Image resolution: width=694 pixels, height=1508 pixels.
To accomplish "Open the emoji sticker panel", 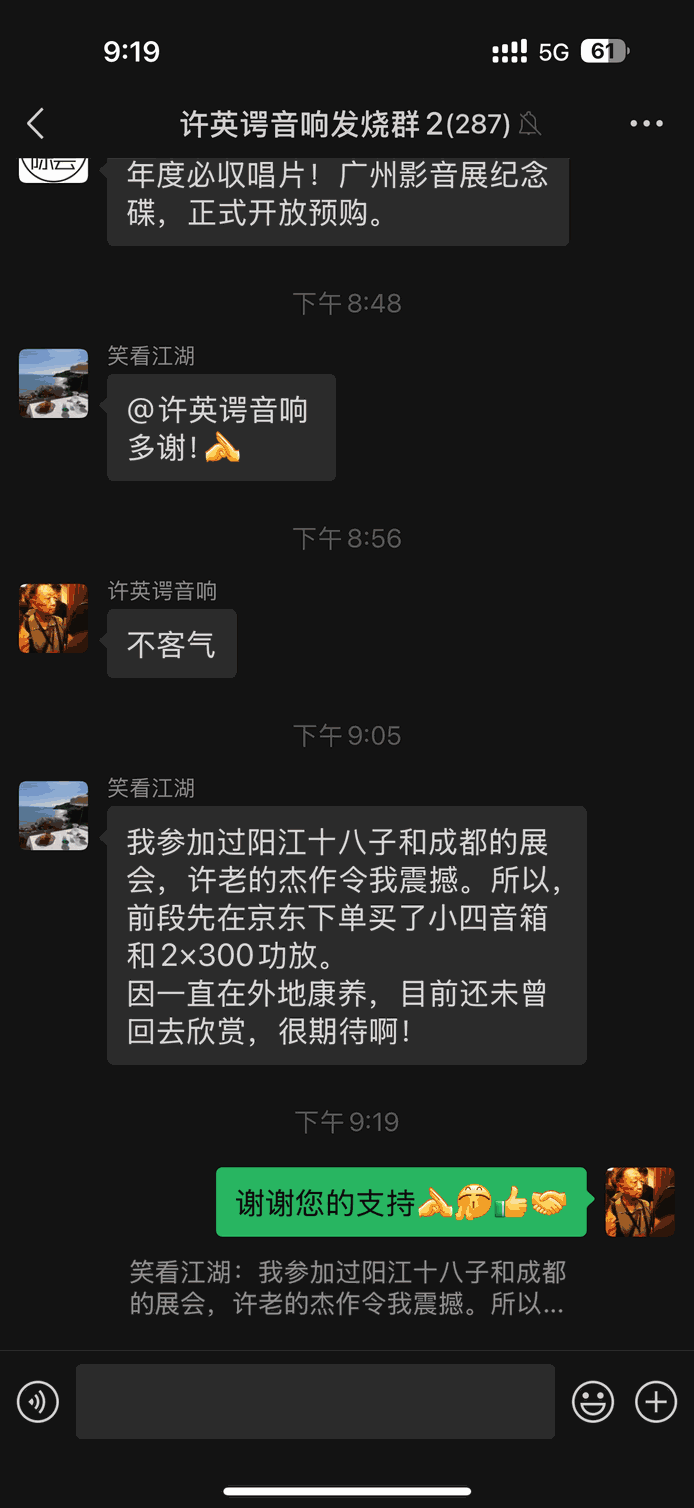I will 593,1402.
